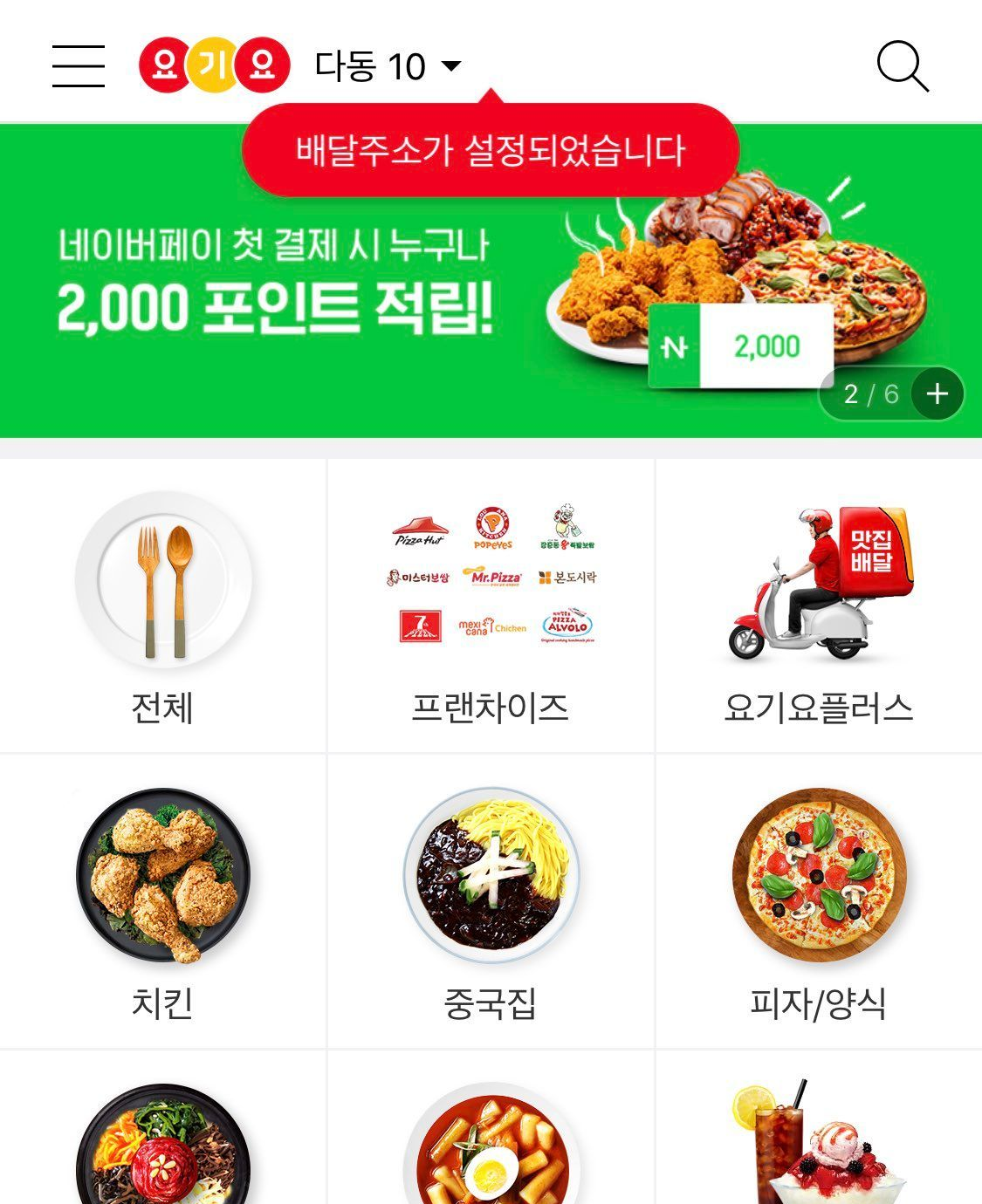Select the Mr.Pizza franchise logo
The width and height of the screenshot is (982, 1204).
click(x=493, y=578)
